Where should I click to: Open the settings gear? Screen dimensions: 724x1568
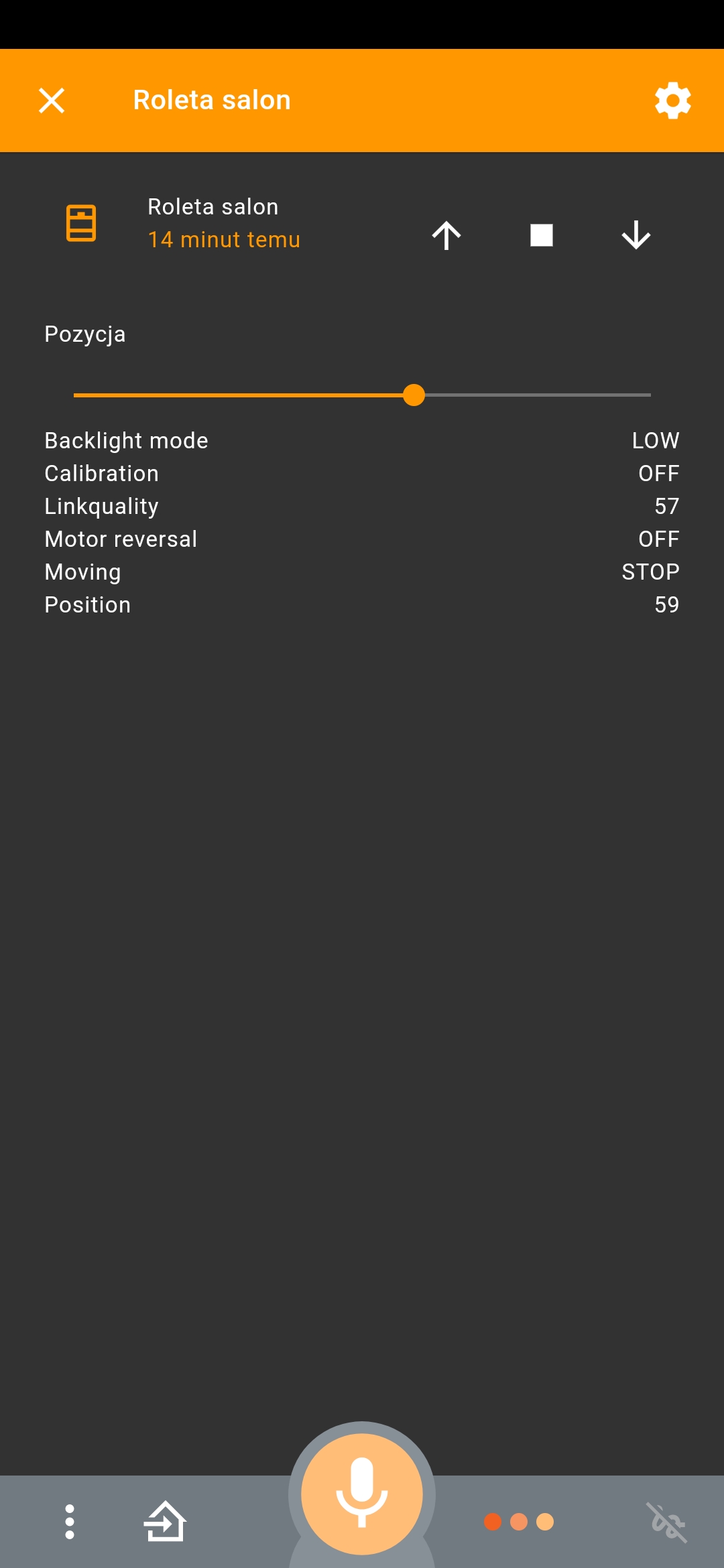(672, 101)
